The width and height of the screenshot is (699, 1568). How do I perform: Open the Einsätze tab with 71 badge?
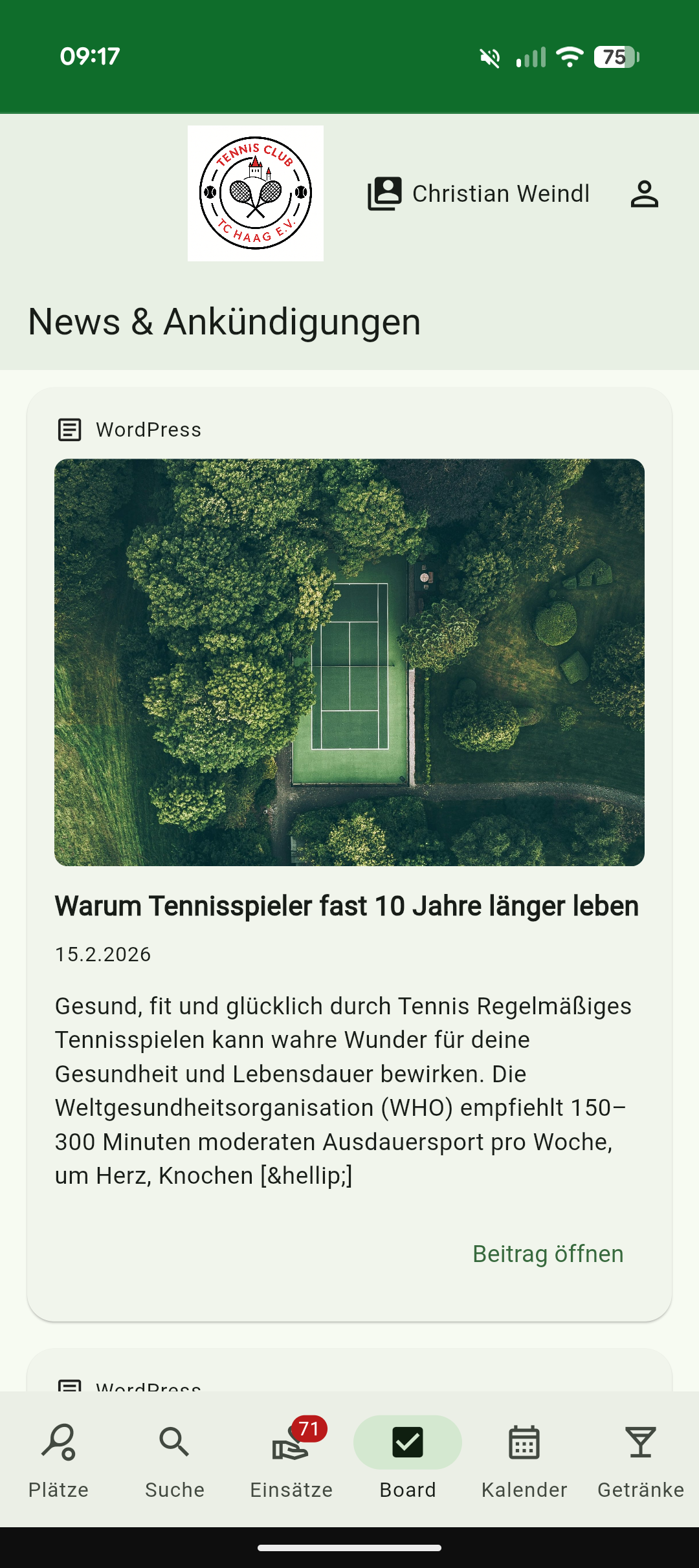[291, 1459]
